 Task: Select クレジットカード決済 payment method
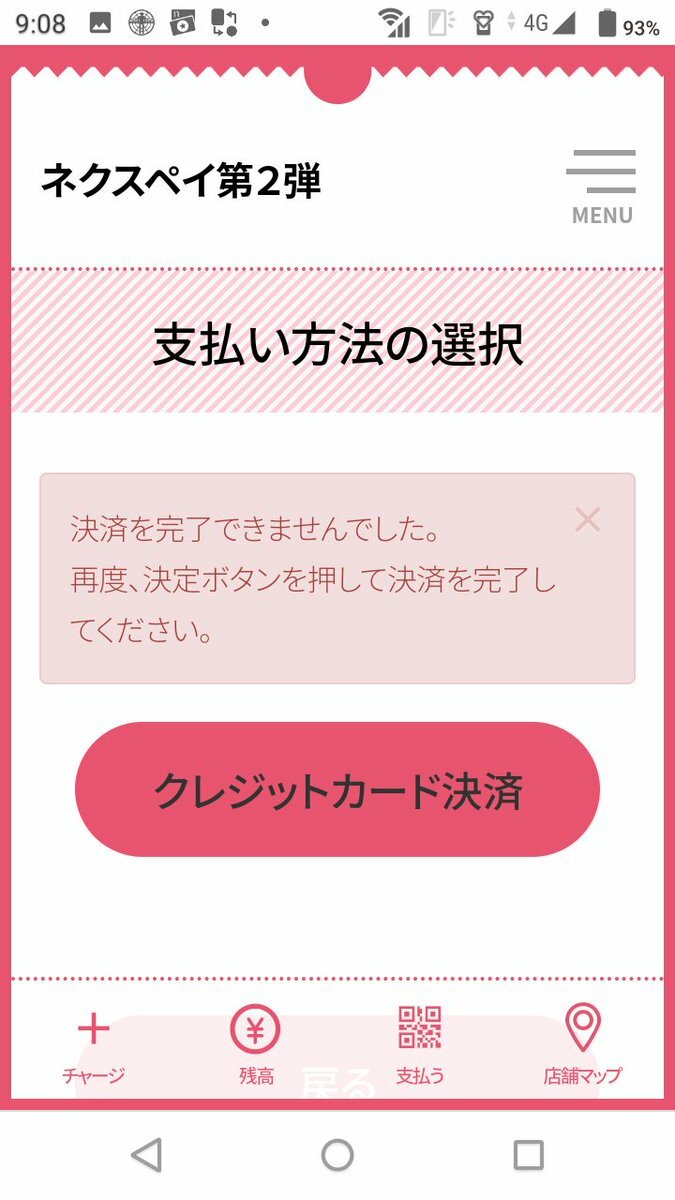tap(337, 790)
